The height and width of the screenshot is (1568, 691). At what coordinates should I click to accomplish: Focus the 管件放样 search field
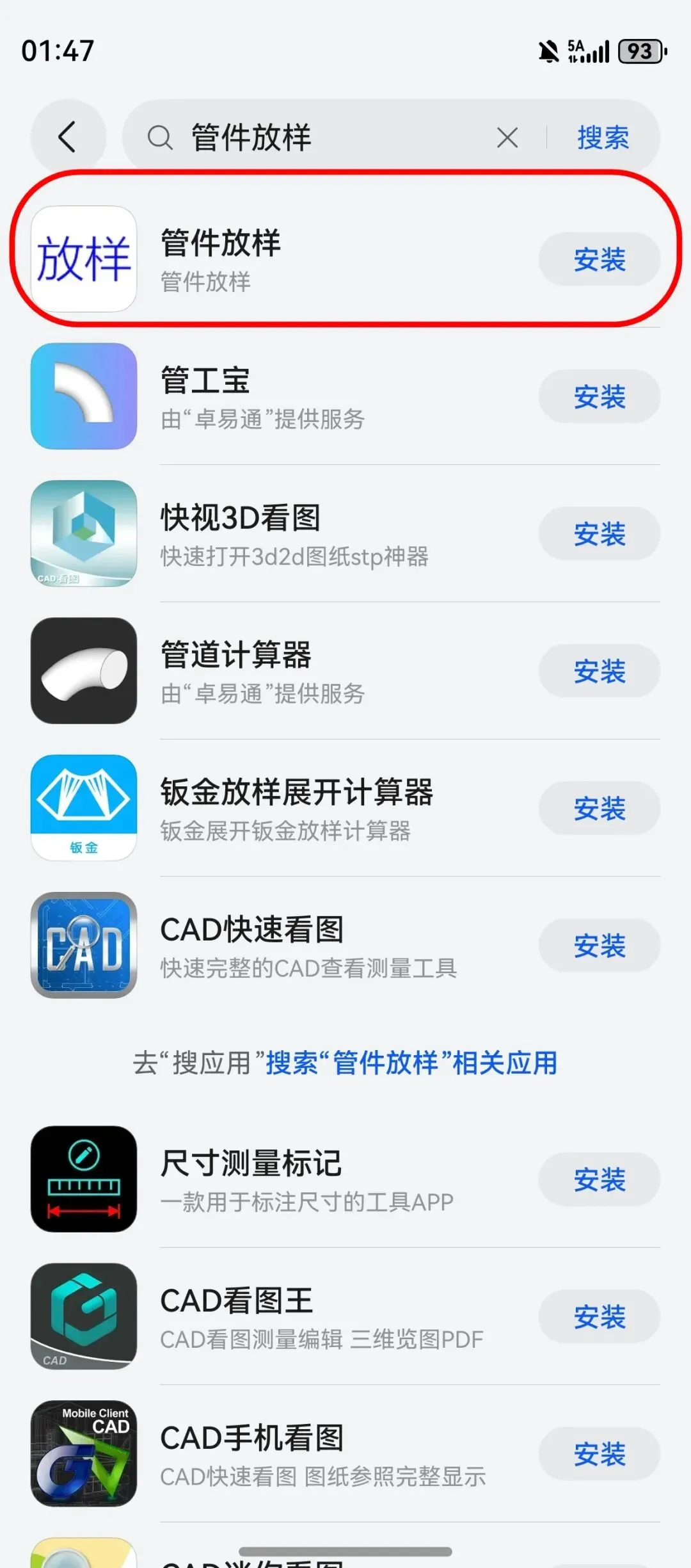320,138
